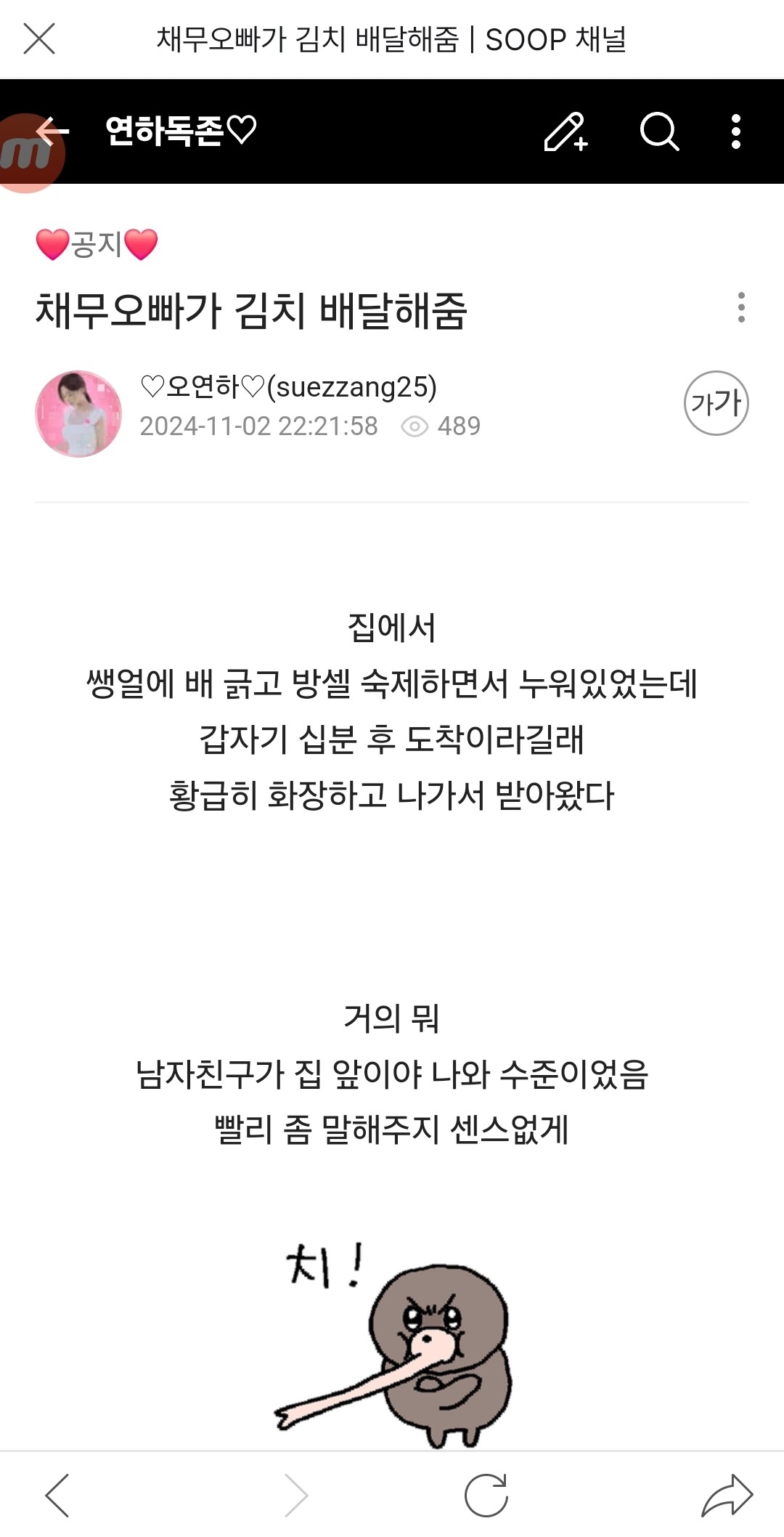Write a new post with the pencil icon

(x=565, y=131)
